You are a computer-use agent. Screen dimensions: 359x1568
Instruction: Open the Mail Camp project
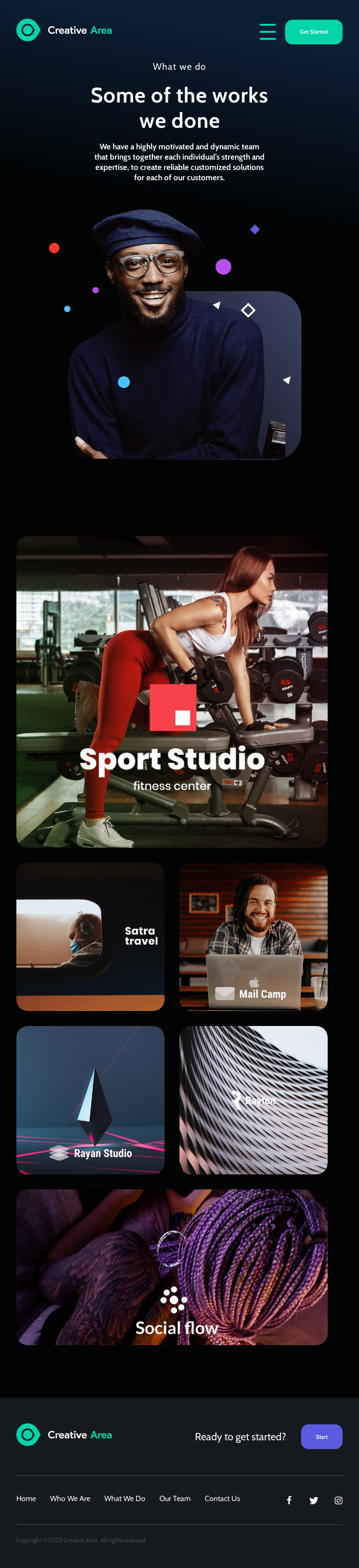click(253, 936)
